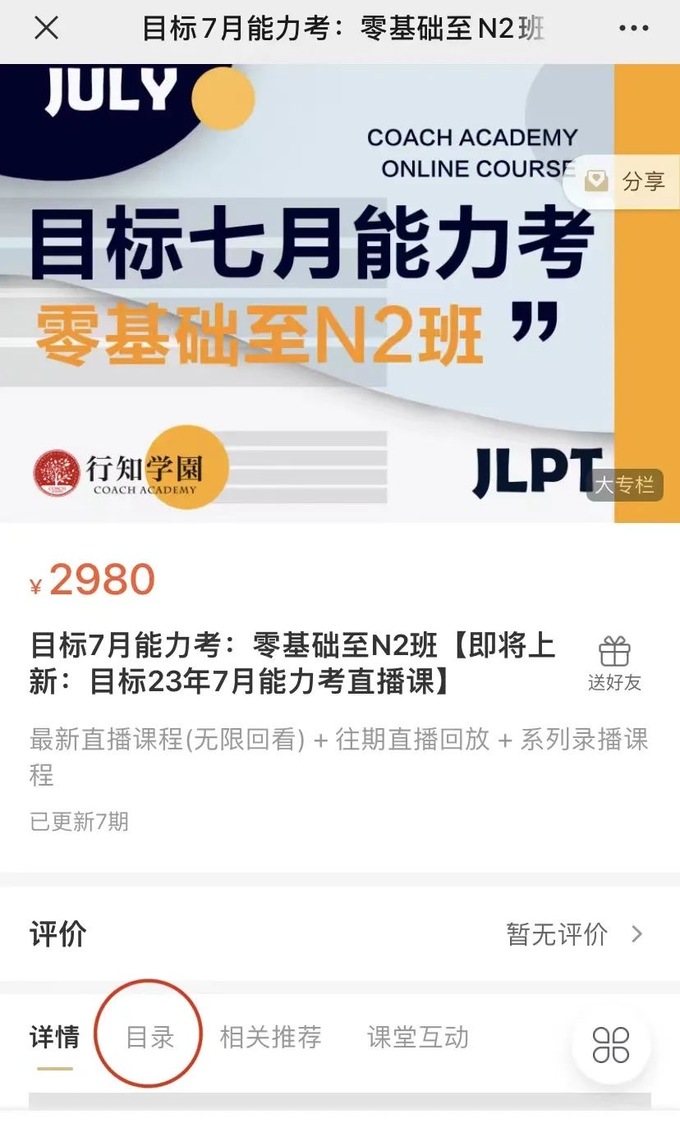Tap the 分享 share button
The height and width of the screenshot is (1123, 680).
coord(625,181)
